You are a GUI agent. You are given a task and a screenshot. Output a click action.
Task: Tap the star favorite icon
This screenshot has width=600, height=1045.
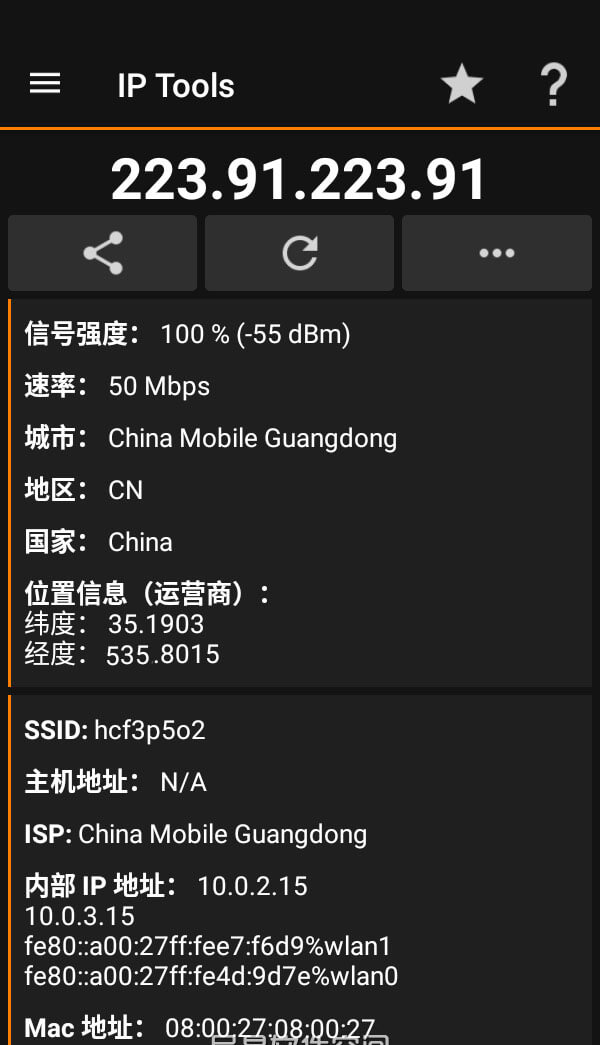tap(462, 85)
